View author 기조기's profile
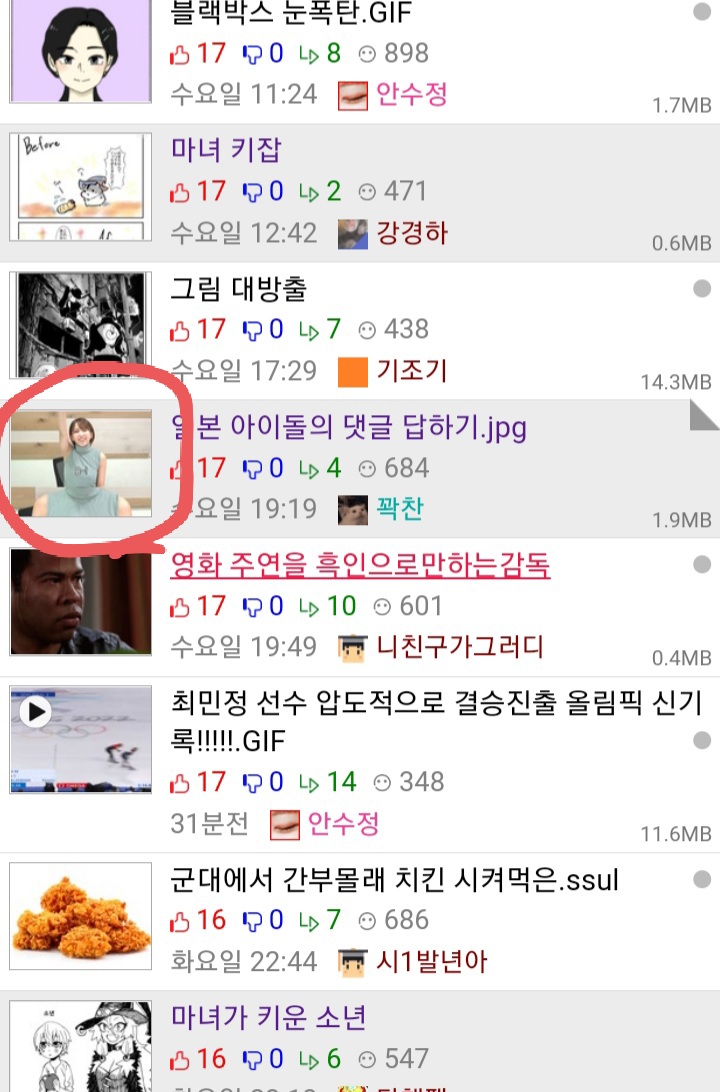This screenshot has width=720, height=1092. [412, 372]
